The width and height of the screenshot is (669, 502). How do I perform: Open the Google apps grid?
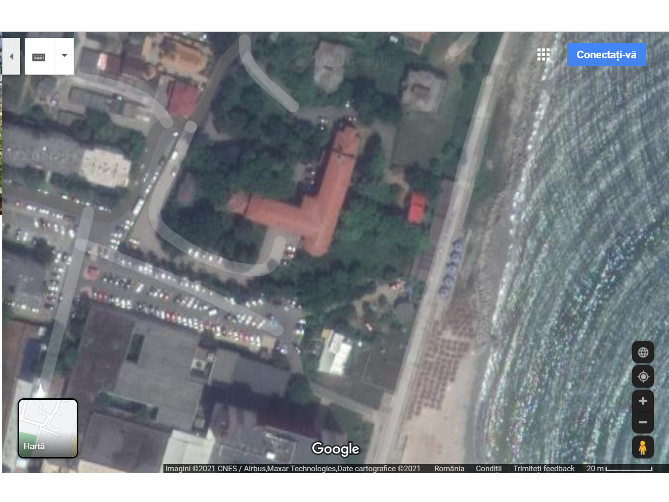543,55
